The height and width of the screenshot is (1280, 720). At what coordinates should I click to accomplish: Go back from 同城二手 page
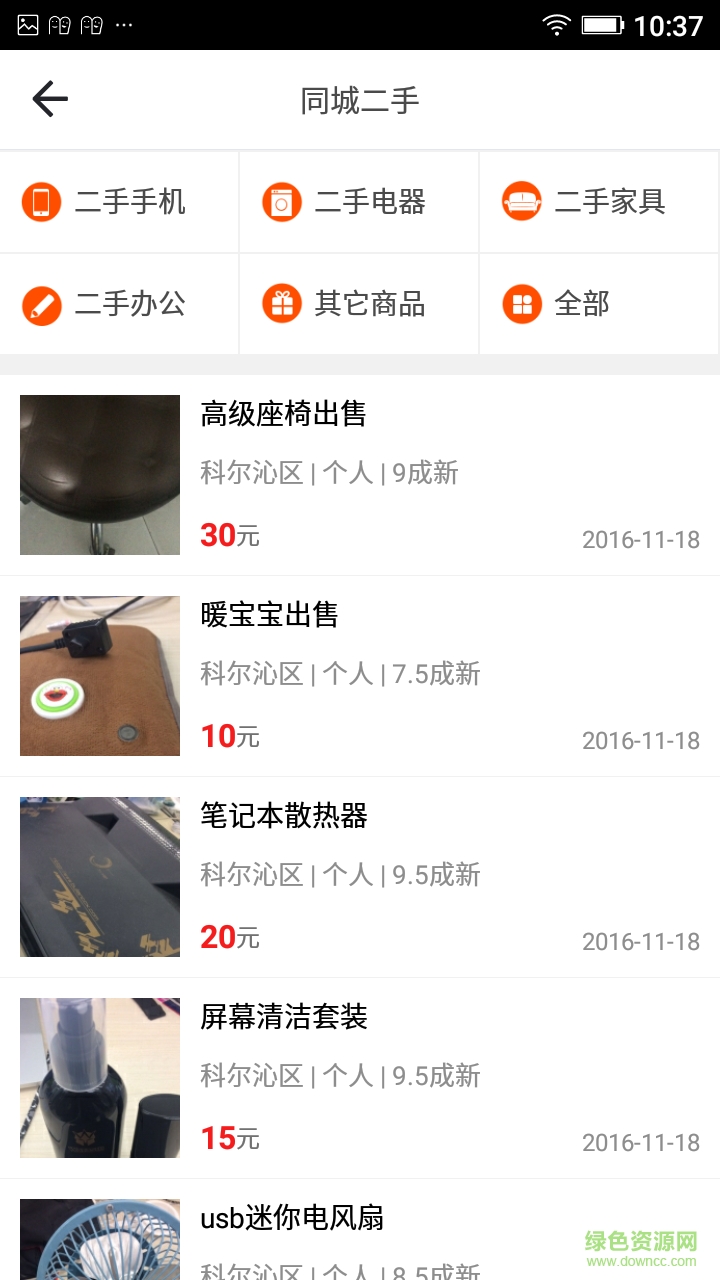[x=49, y=99]
